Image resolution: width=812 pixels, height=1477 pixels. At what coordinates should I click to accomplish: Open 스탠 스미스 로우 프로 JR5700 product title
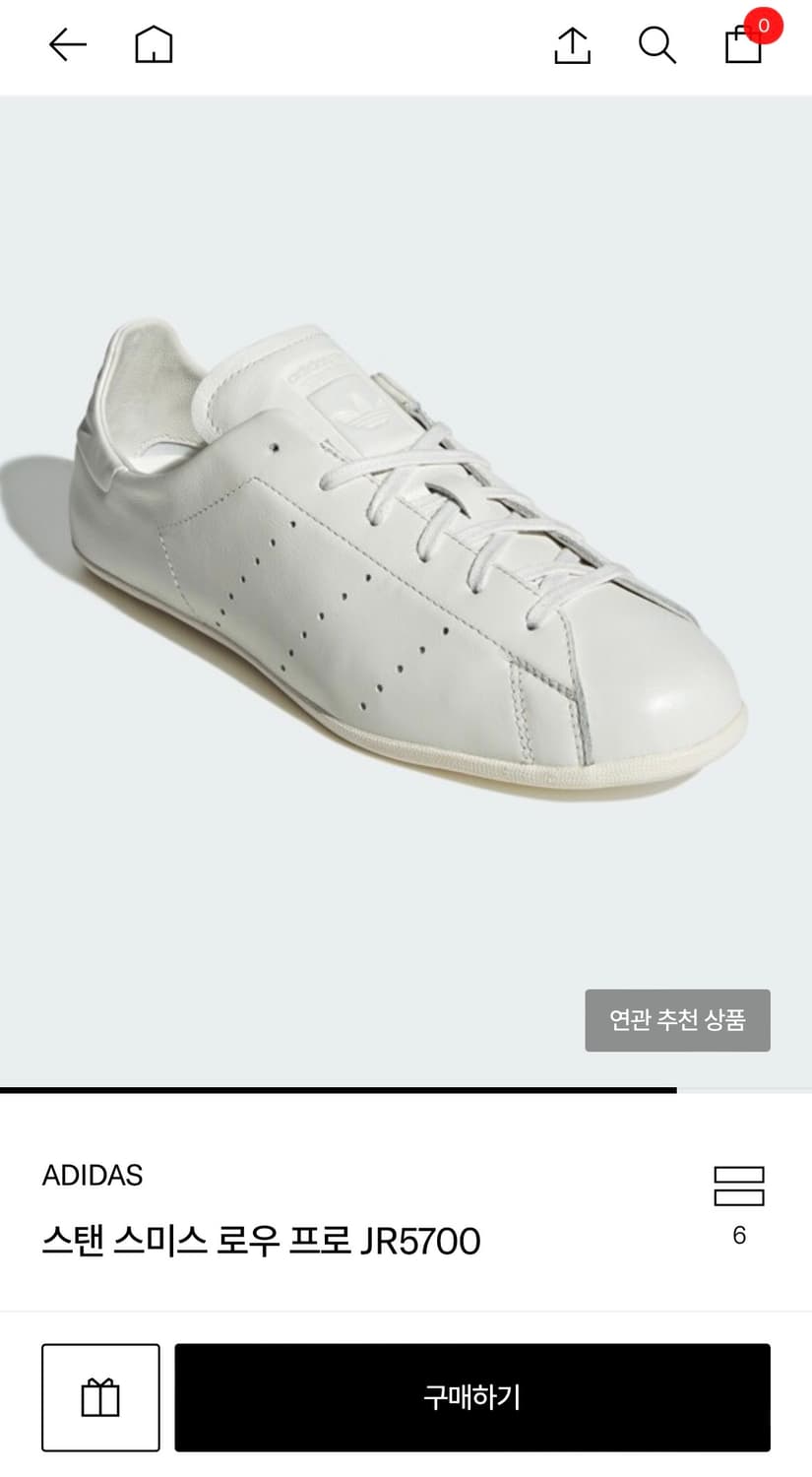click(263, 1243)
